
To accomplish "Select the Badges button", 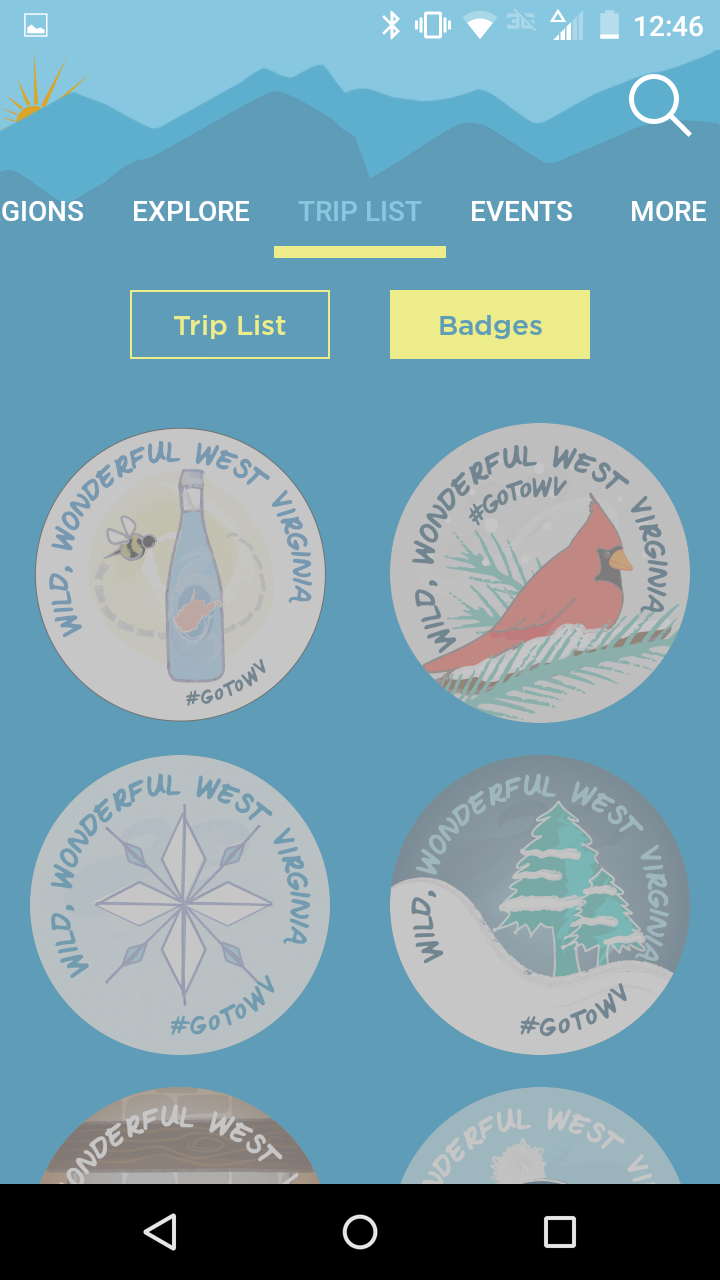I will coord(490,325).
